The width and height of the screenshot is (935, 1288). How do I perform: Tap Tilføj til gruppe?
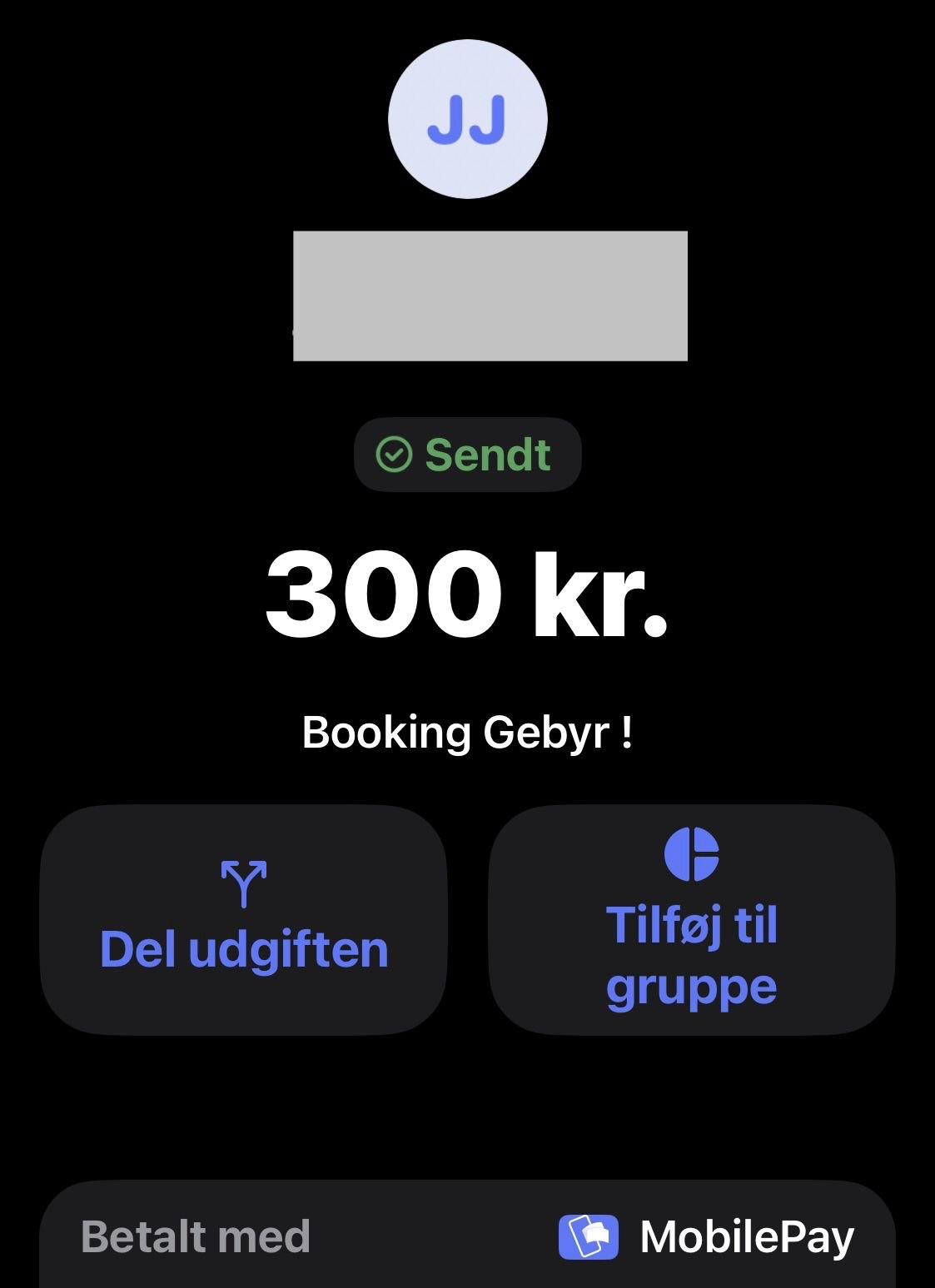click(x=691, y=920)
